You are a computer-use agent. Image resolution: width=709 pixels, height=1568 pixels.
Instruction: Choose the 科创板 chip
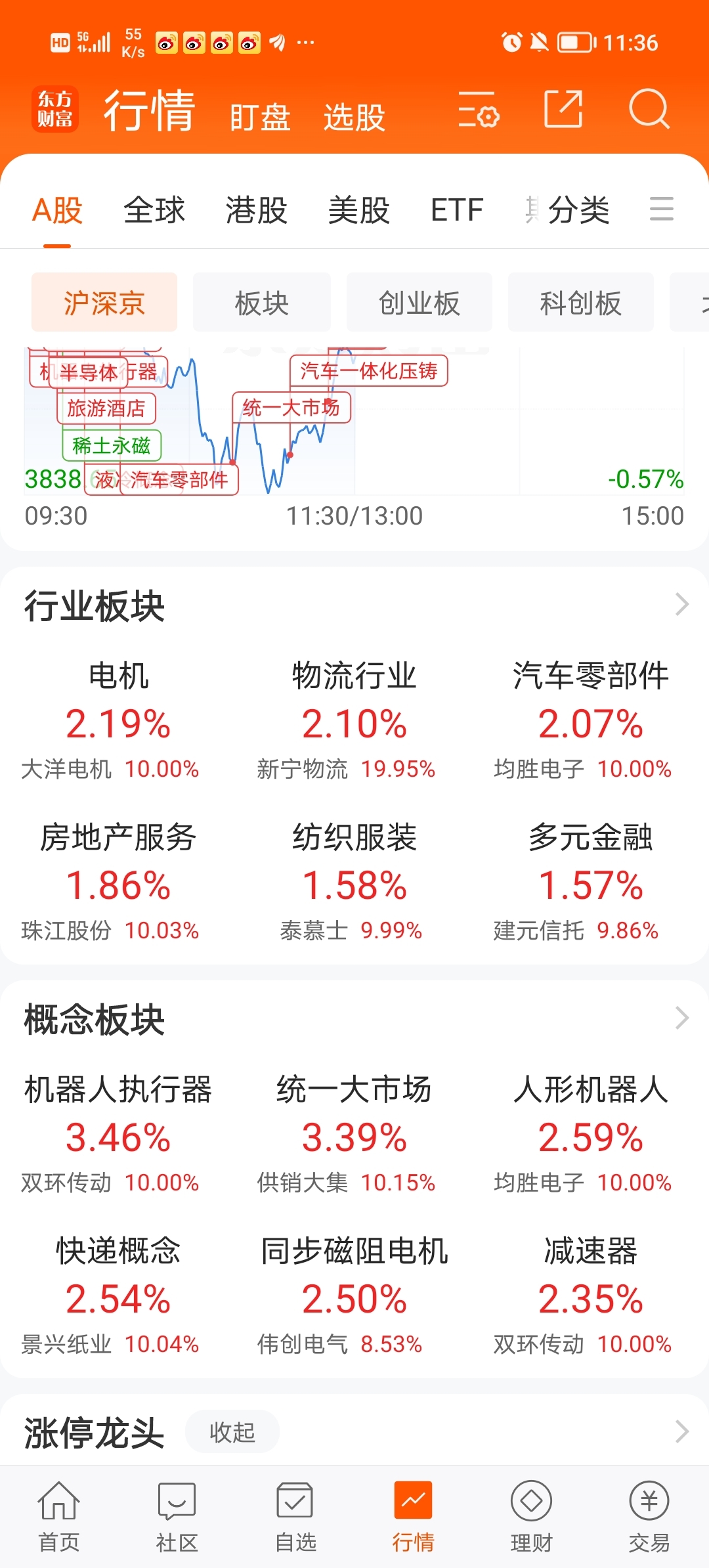(x=580, y=303)
